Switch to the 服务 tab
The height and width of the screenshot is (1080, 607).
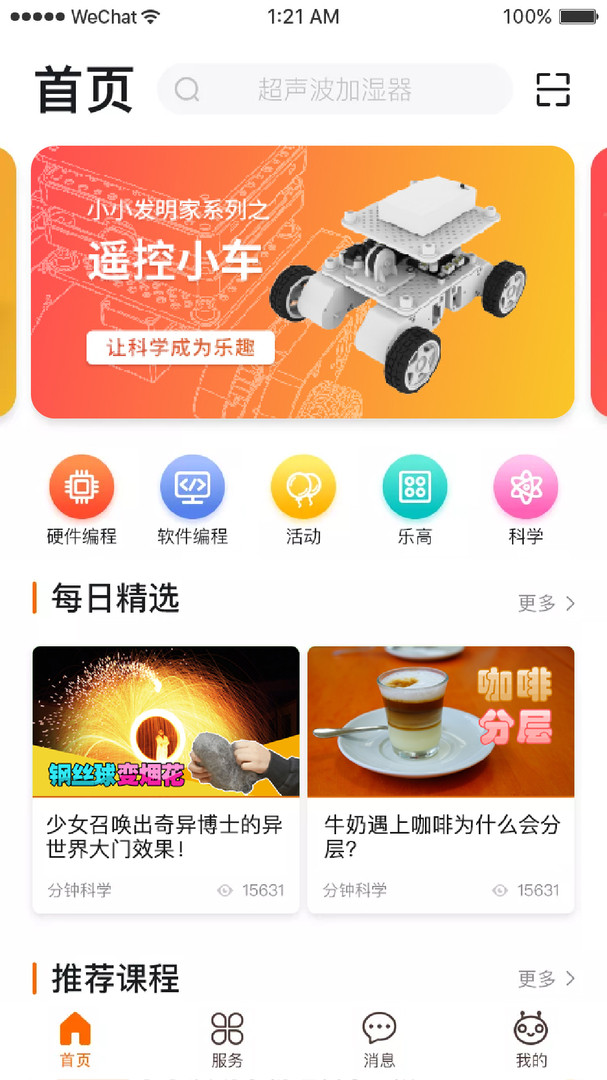(227, 1039)
